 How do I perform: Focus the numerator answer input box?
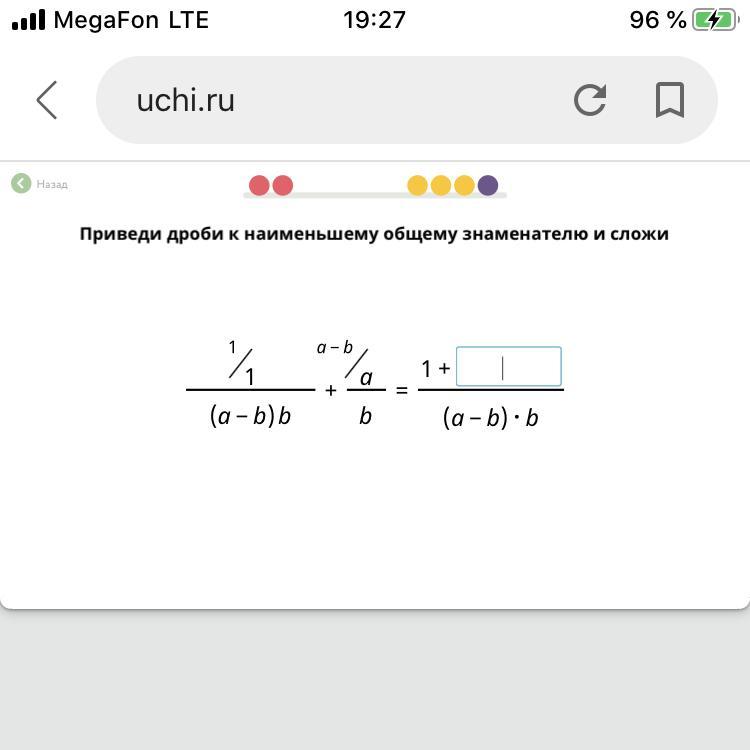[508, 367]
